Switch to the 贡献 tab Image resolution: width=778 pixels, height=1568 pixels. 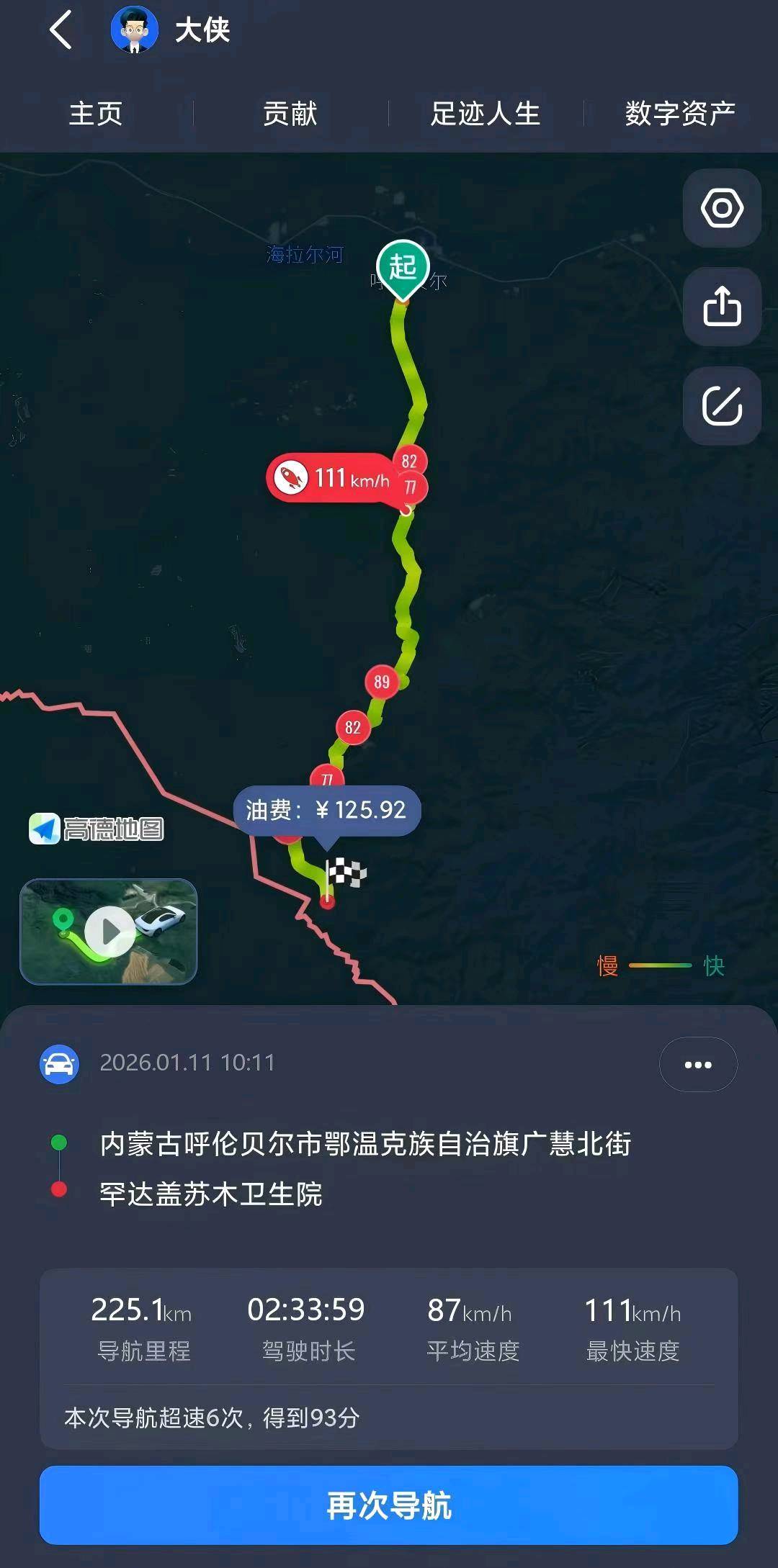[x=290, y=114]
